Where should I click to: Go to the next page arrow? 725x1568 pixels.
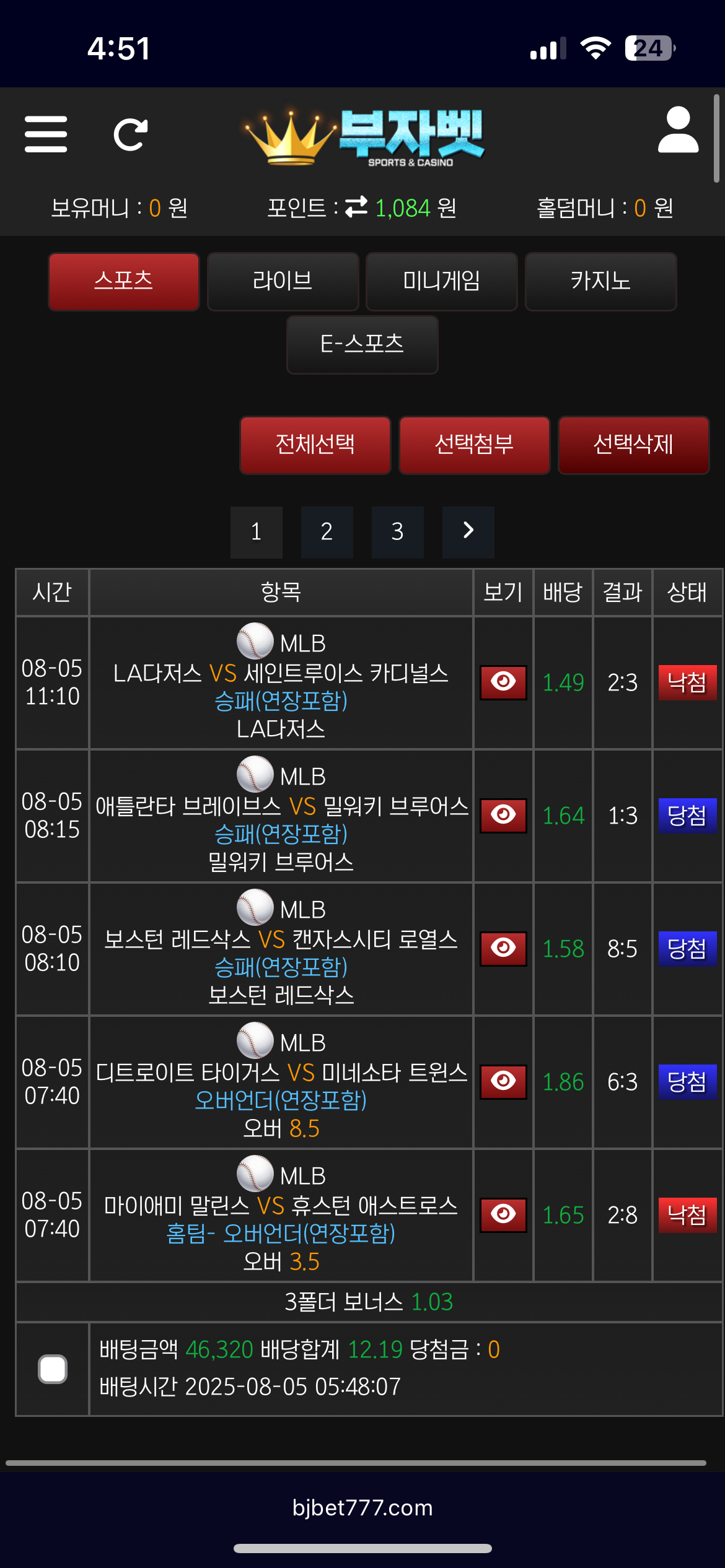point(468,532)
